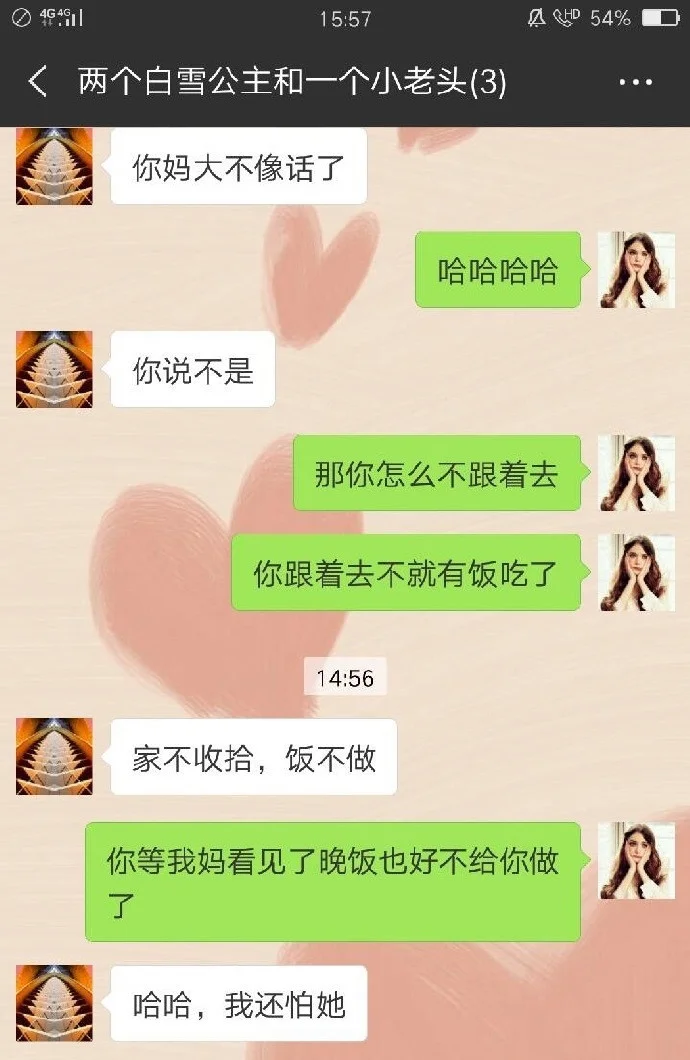Open avatar beside 那你怎么不跟着去
This screenshot has width=690, height=1060.
tap(637, 473)
